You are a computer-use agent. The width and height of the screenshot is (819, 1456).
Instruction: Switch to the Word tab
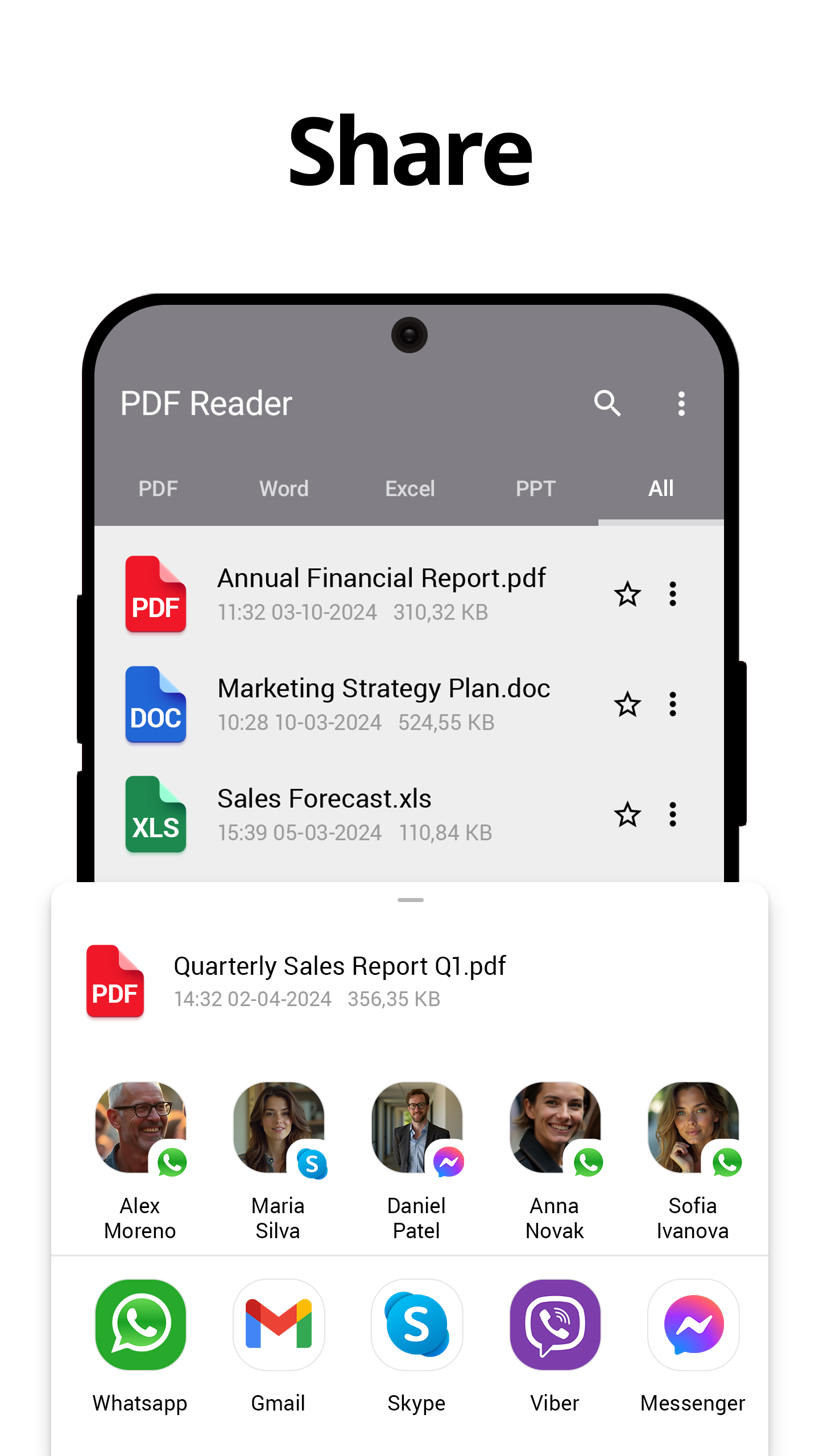[x=283, y=488]
